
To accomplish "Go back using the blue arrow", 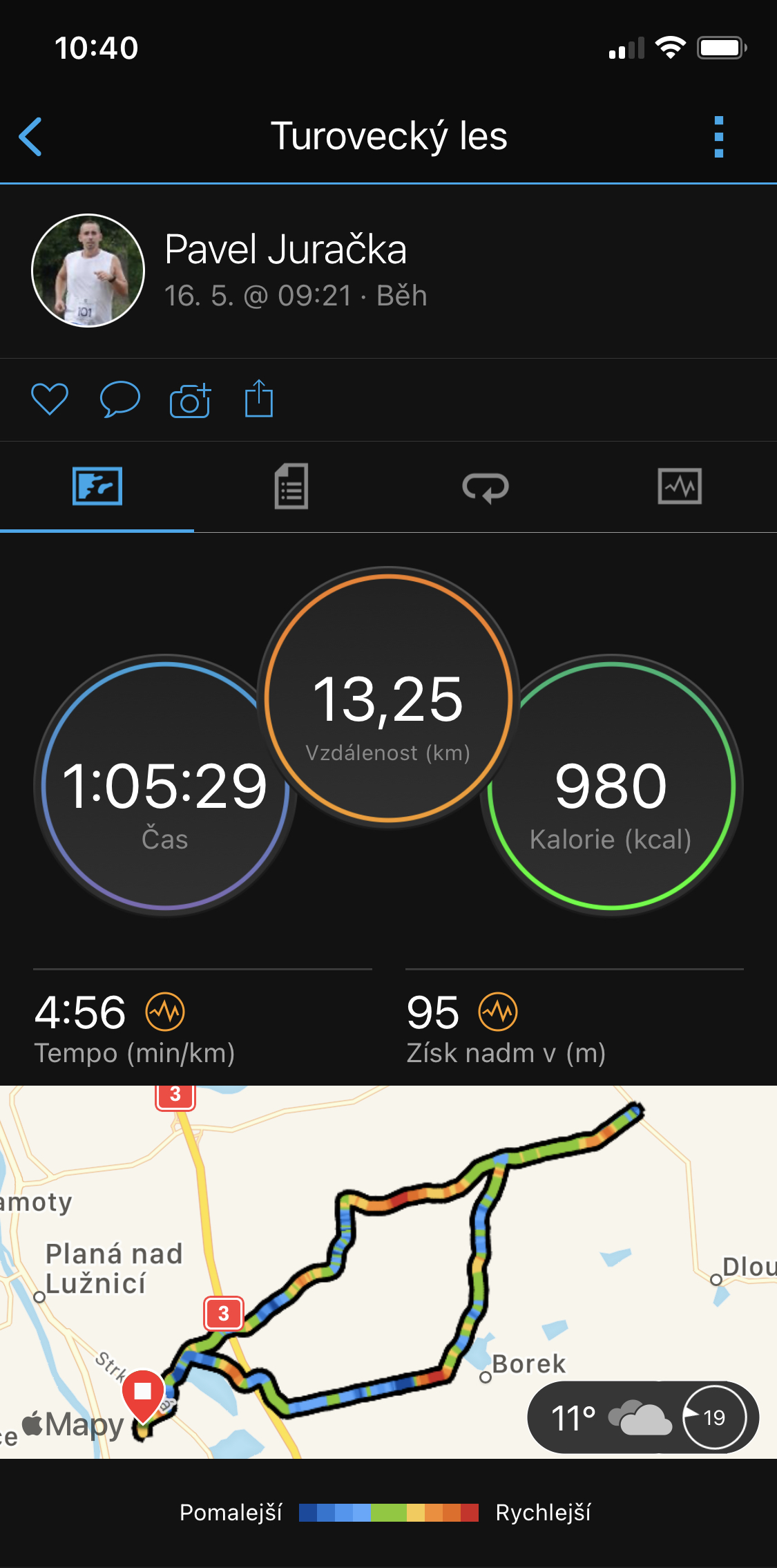I will tap(30, 136).
